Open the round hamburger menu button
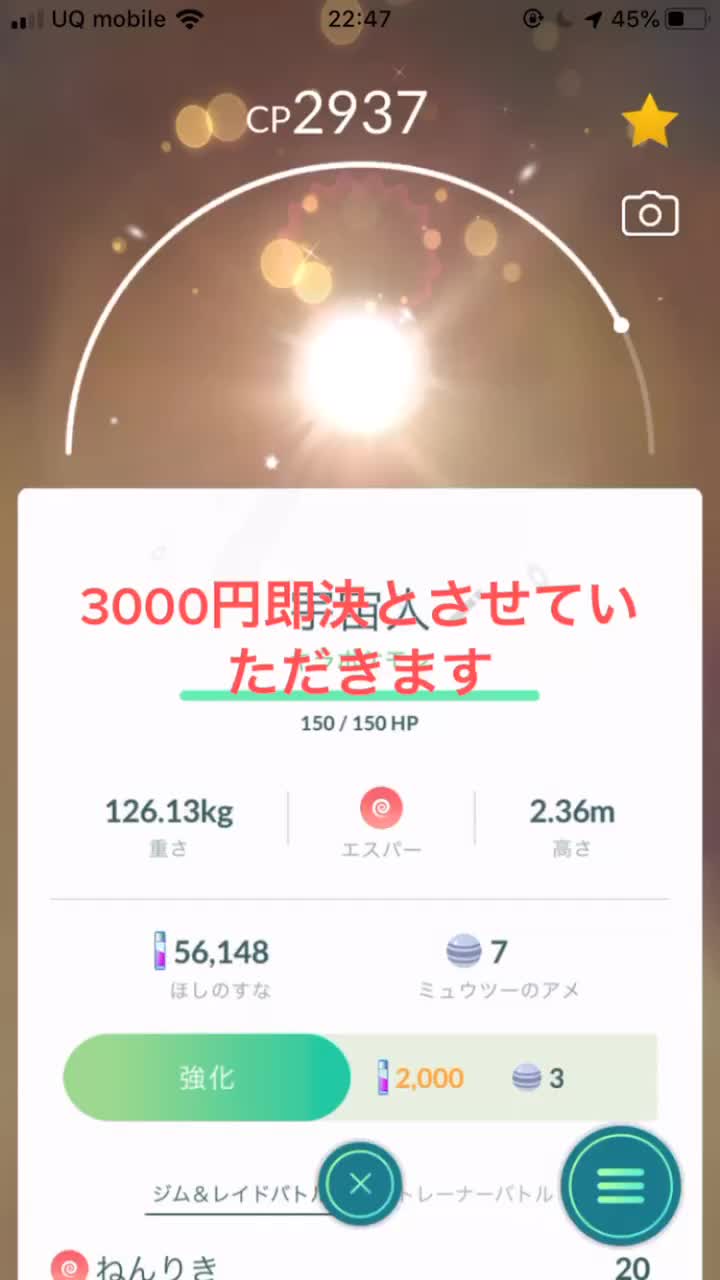 point(620,1186)
